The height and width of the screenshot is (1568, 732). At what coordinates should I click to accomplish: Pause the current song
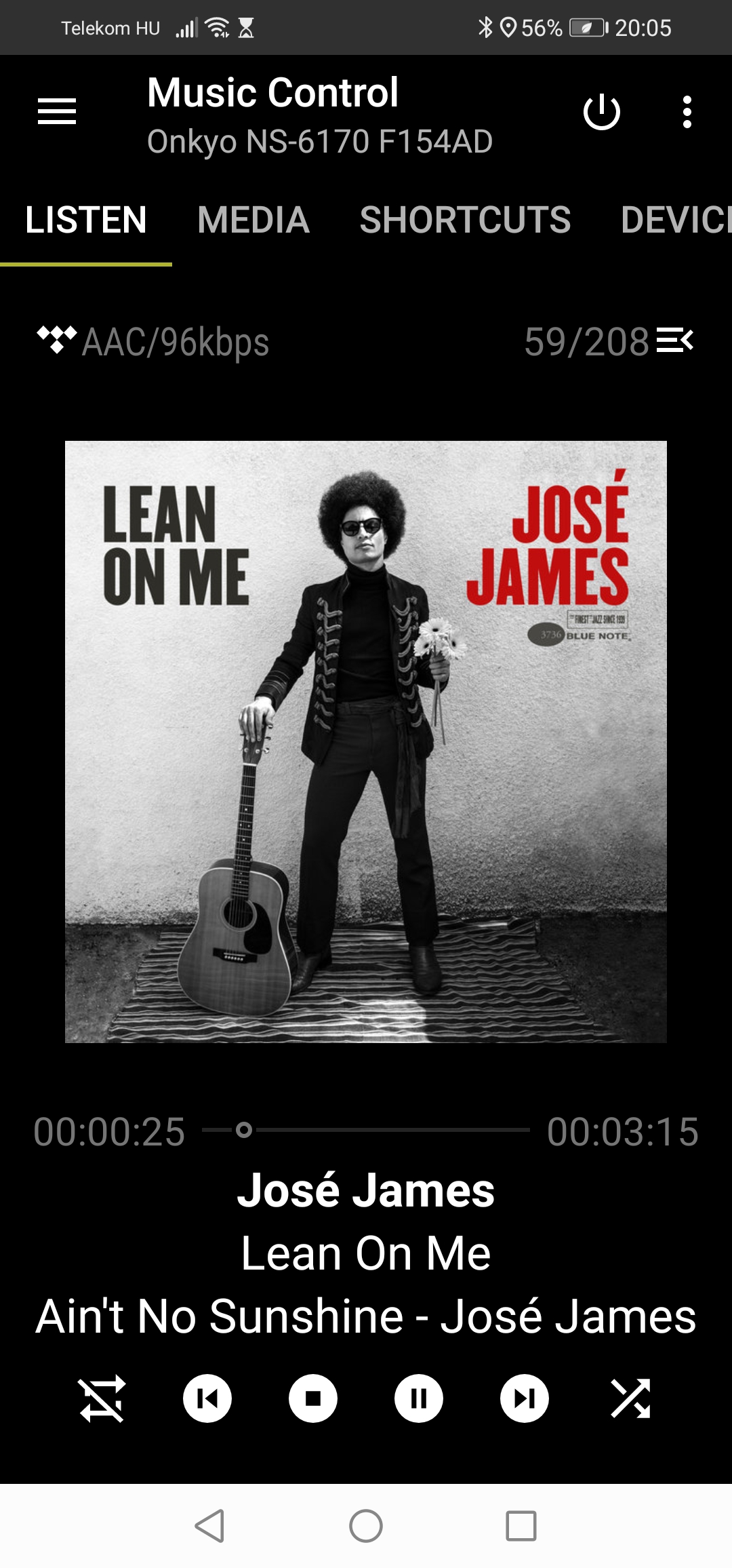pyautogui.click(x=419, y=1398)
